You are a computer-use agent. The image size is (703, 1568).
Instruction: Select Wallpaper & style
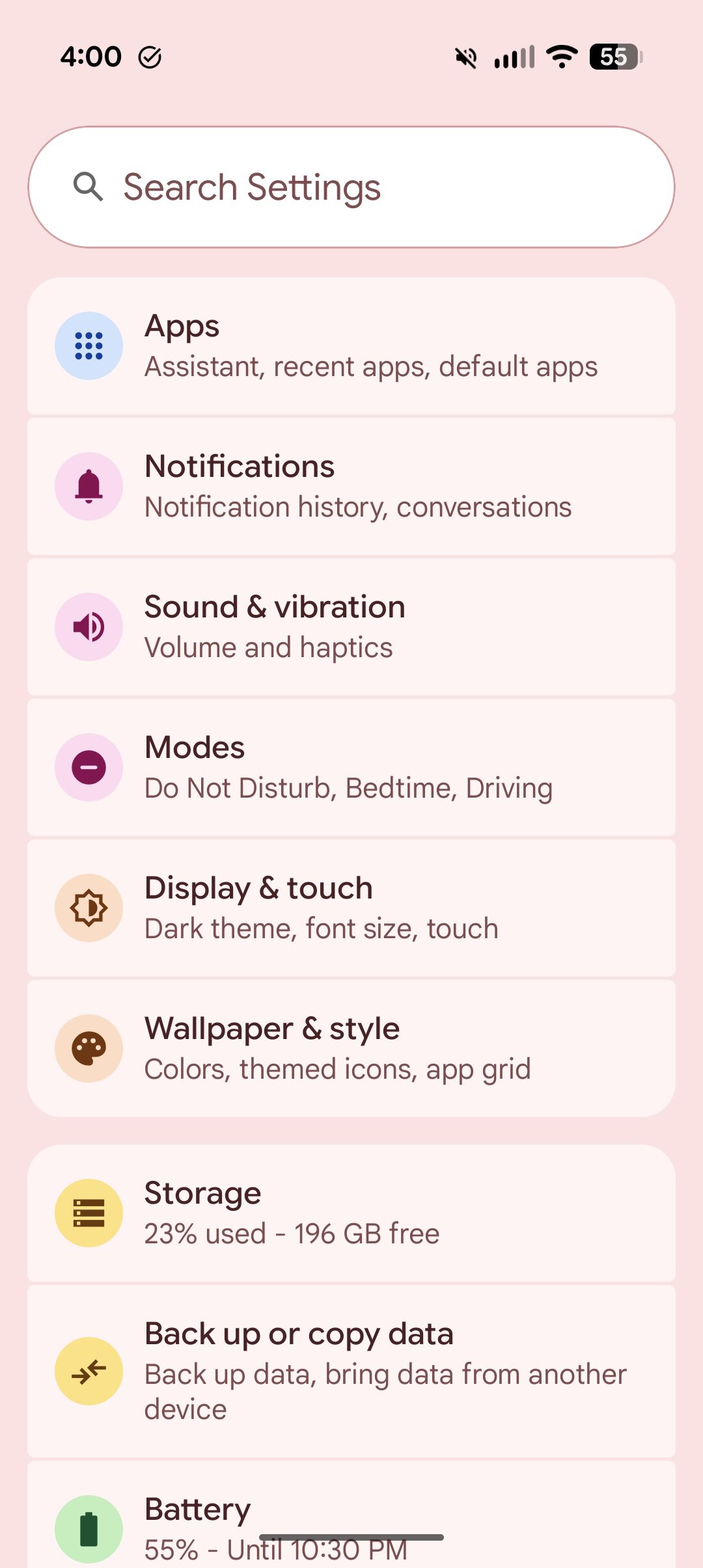tap(351, 1049)
